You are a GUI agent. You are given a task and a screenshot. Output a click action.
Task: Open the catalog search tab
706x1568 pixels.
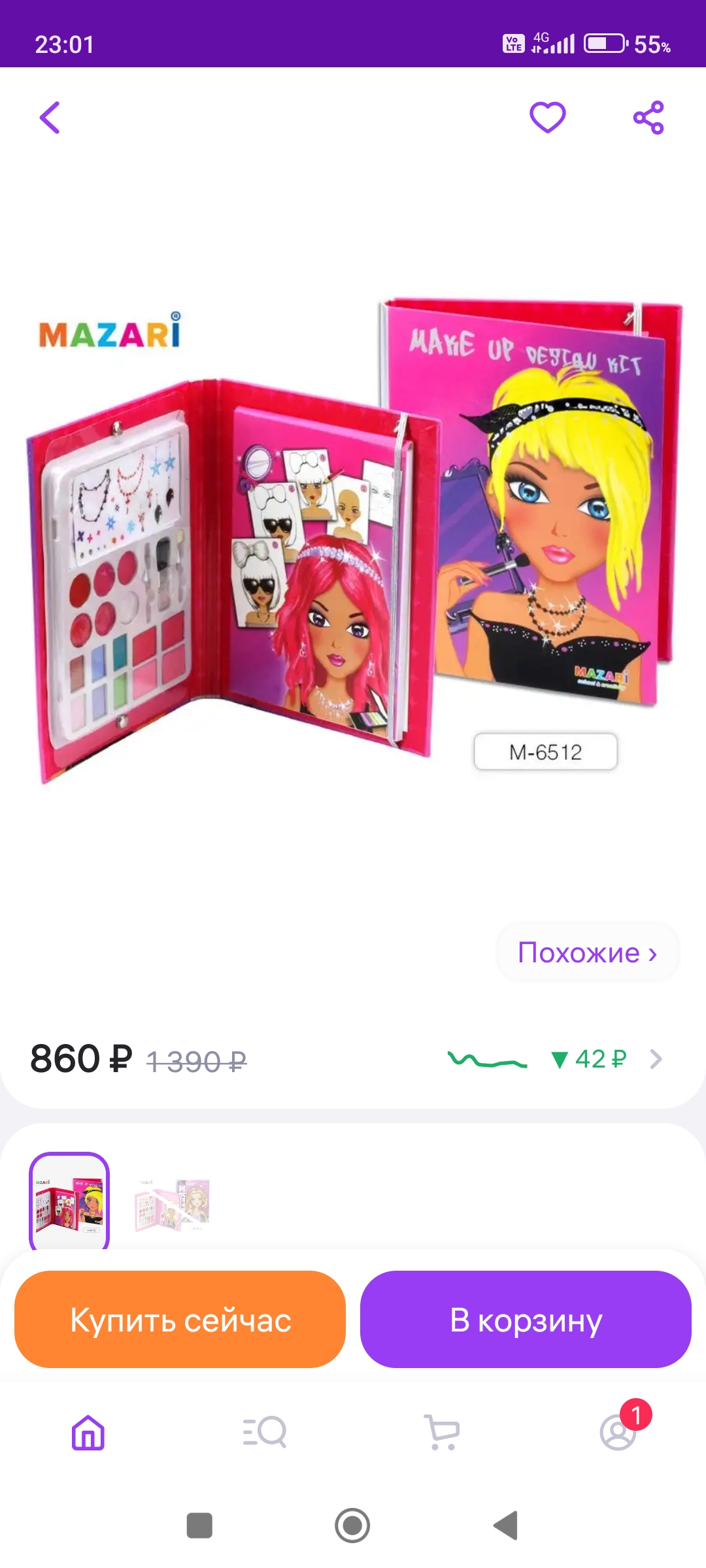tap(265, 1432)
